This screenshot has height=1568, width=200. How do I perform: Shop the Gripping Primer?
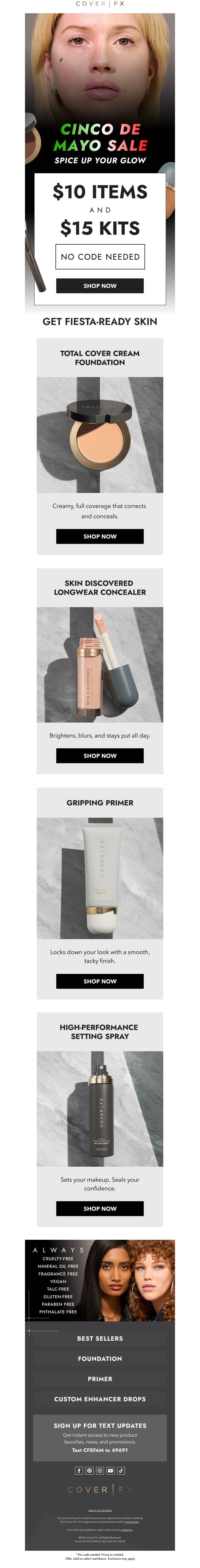point(100,981)
